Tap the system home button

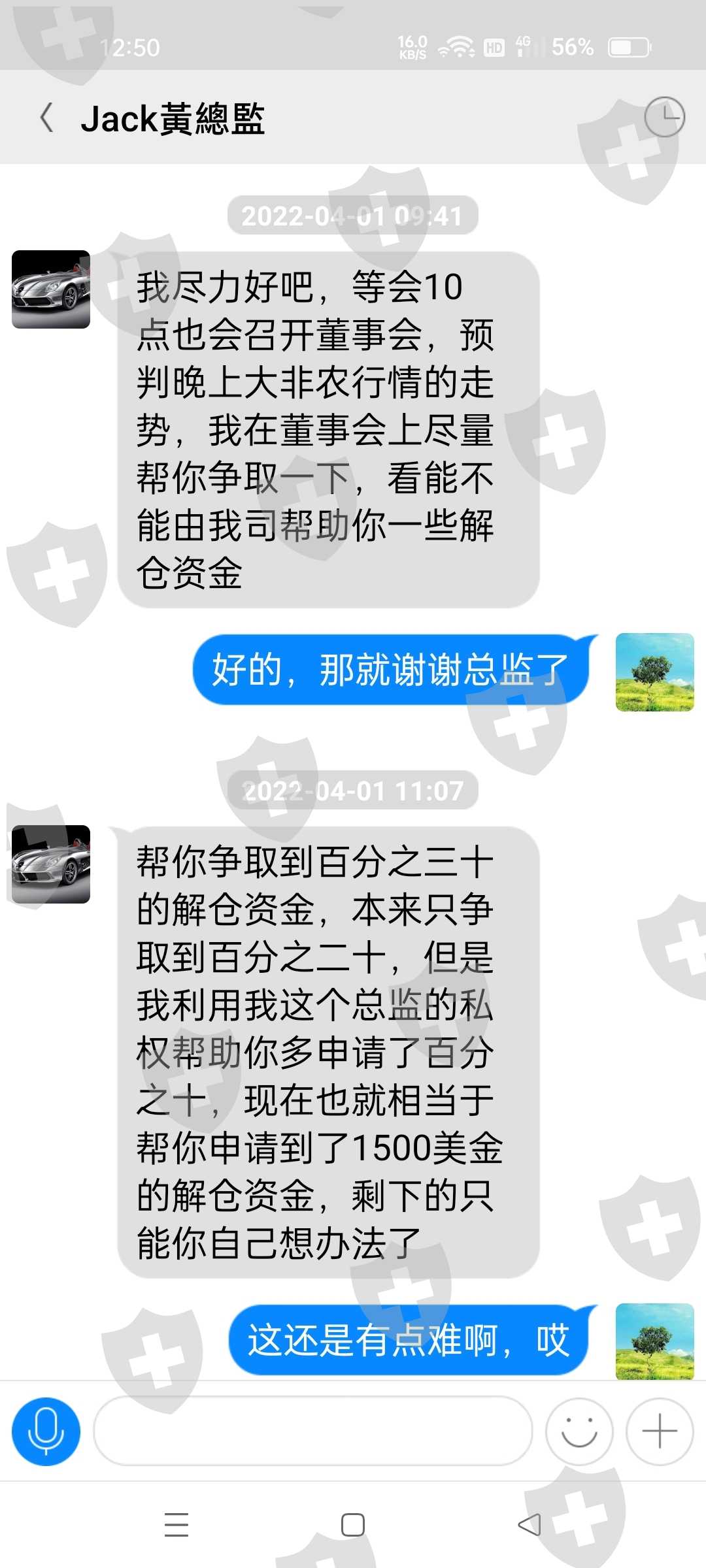(353, 1524)
